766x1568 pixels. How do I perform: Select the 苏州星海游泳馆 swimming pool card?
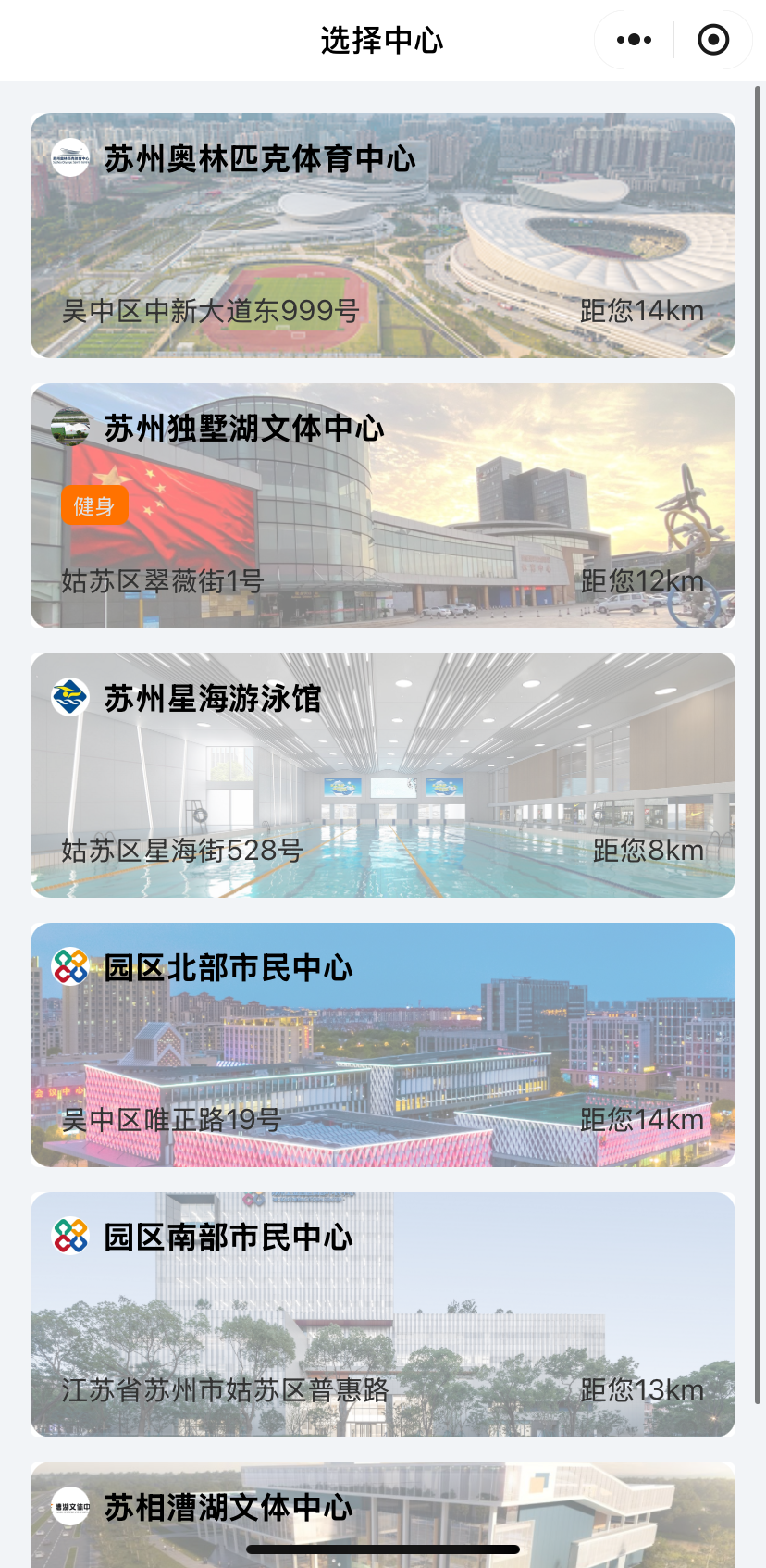click(x=383, y=776)
